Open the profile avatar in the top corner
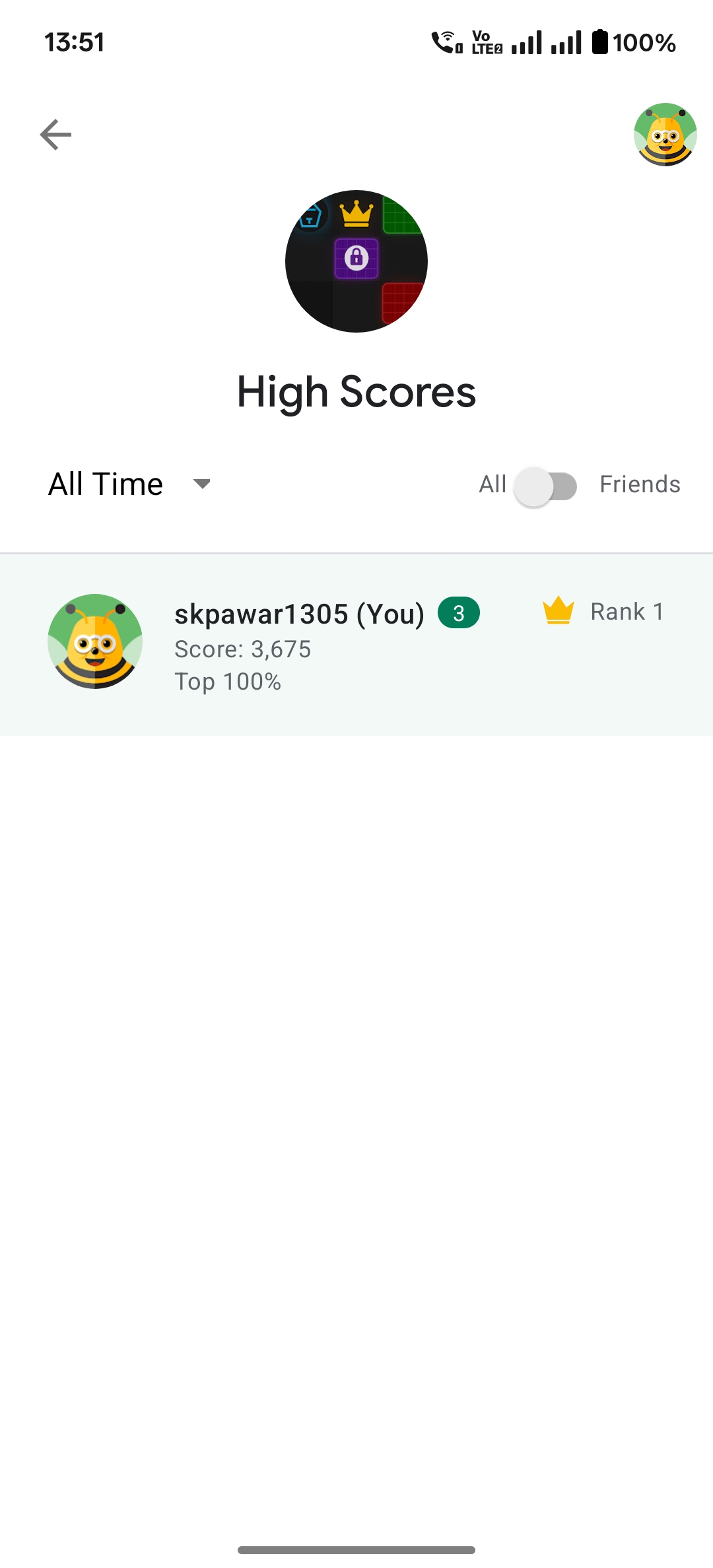The image size is (713, 1568). 665,135
